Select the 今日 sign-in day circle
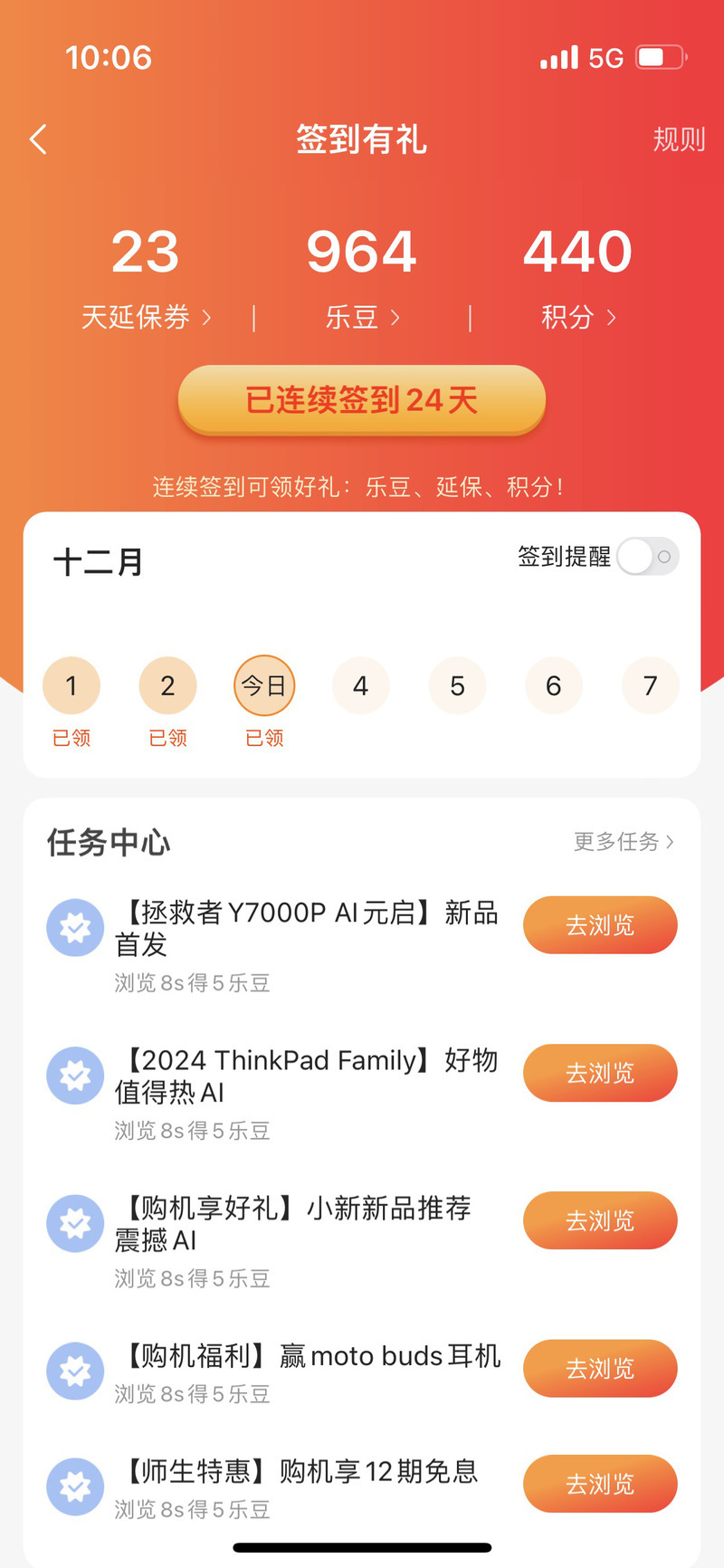Viewport: 724px width, 1568px height. point(264,686)
